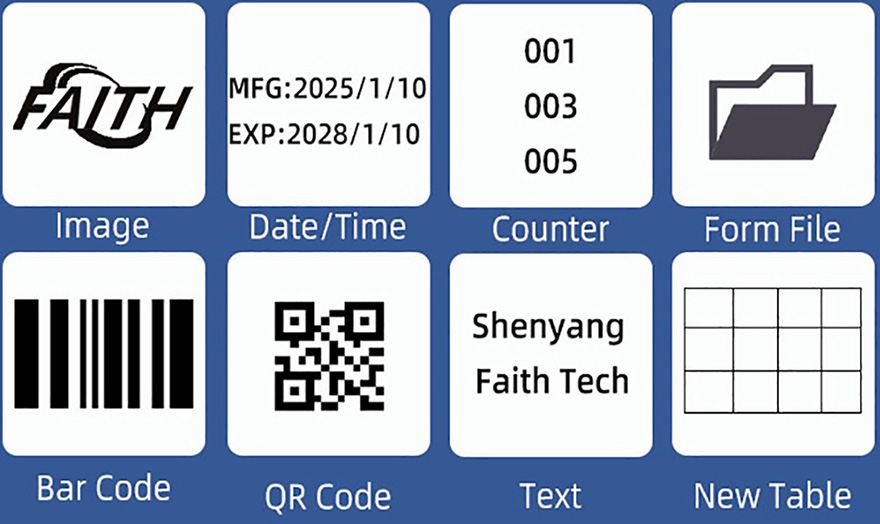The height and width of the screenshot is (524, 880).
Task: Choose the Counter tile
Action: tap(551, 105)
